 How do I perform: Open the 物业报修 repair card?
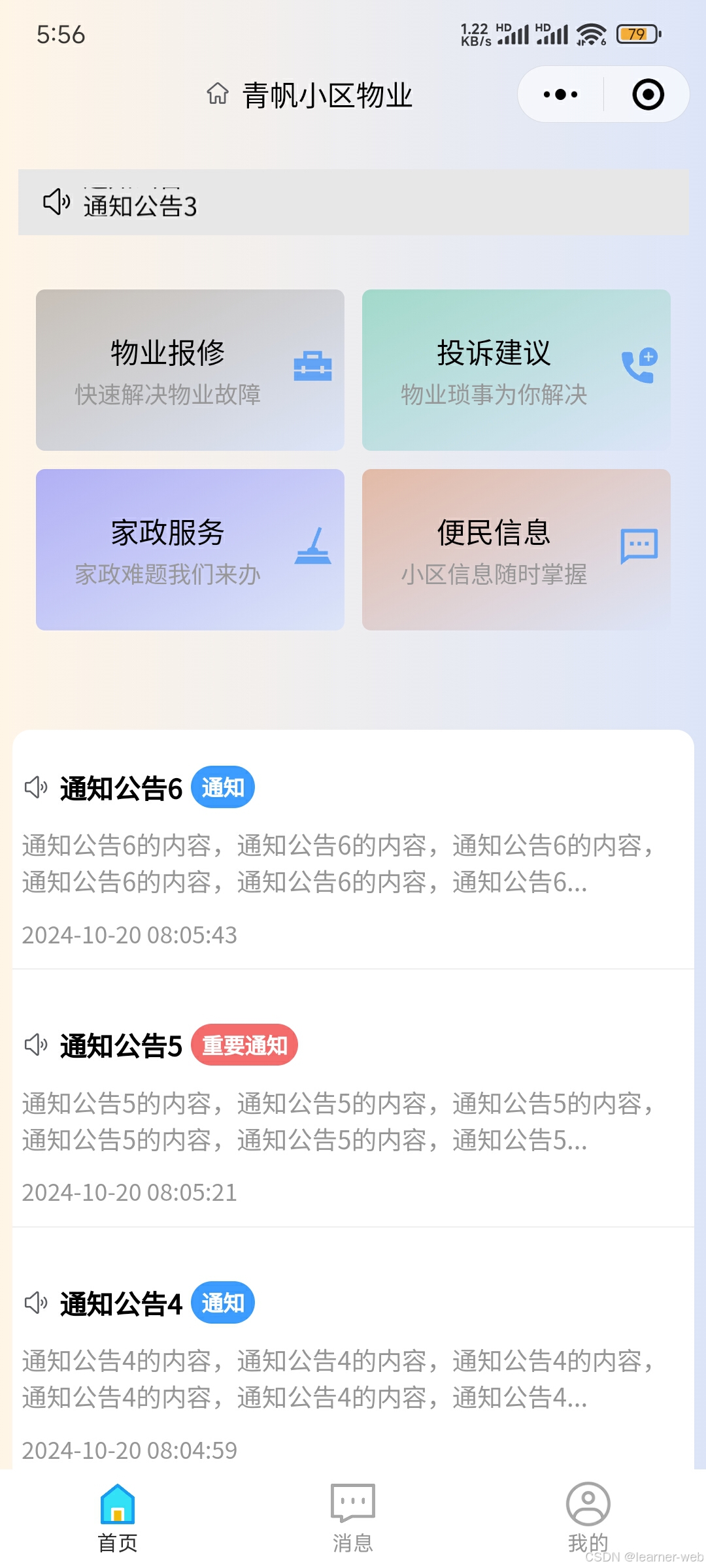(x=190, y=370)
